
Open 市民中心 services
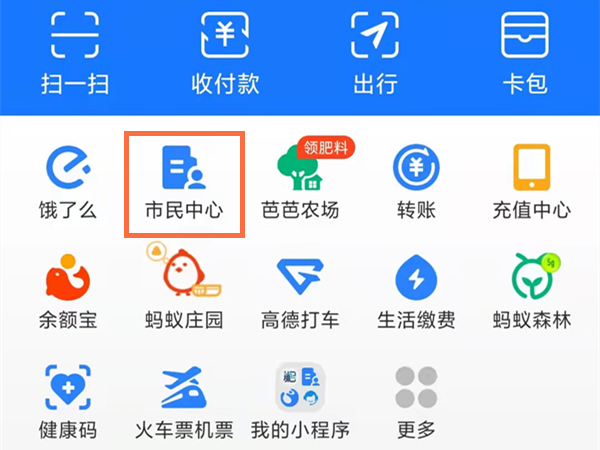tap(183, 180)
